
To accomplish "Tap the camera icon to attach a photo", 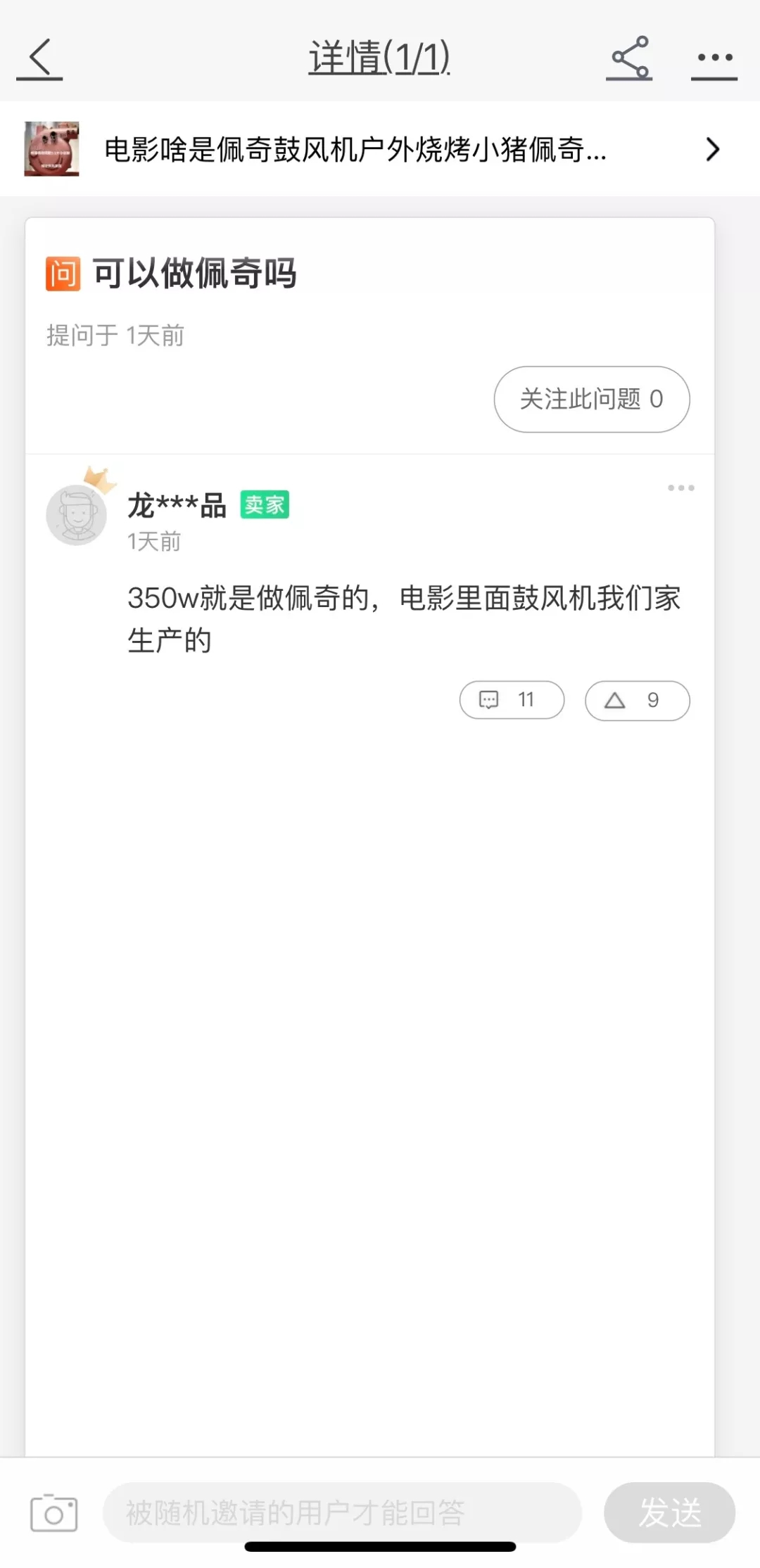I will tap(53, 1512).
